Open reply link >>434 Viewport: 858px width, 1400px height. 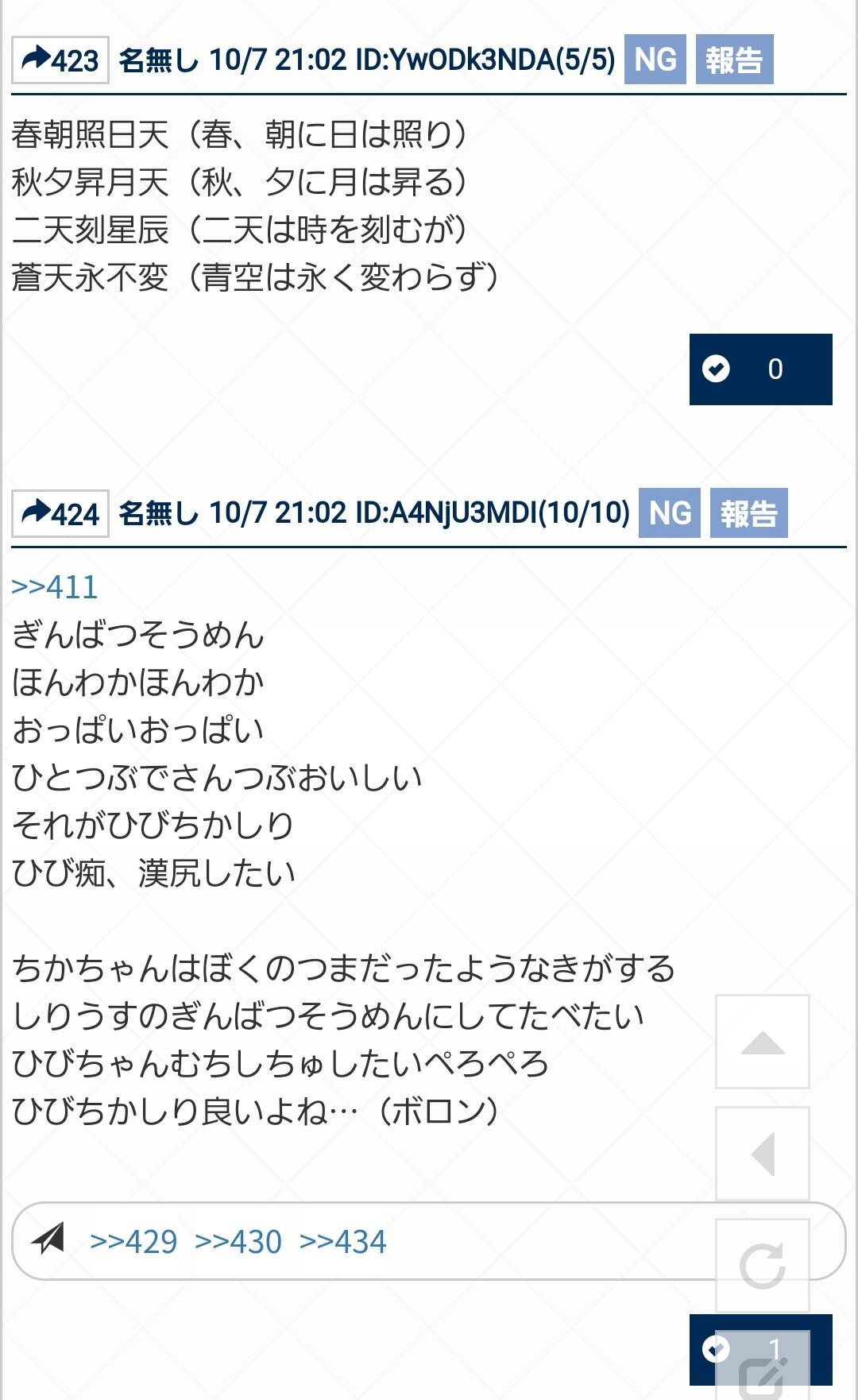(x=342, y=1242)
